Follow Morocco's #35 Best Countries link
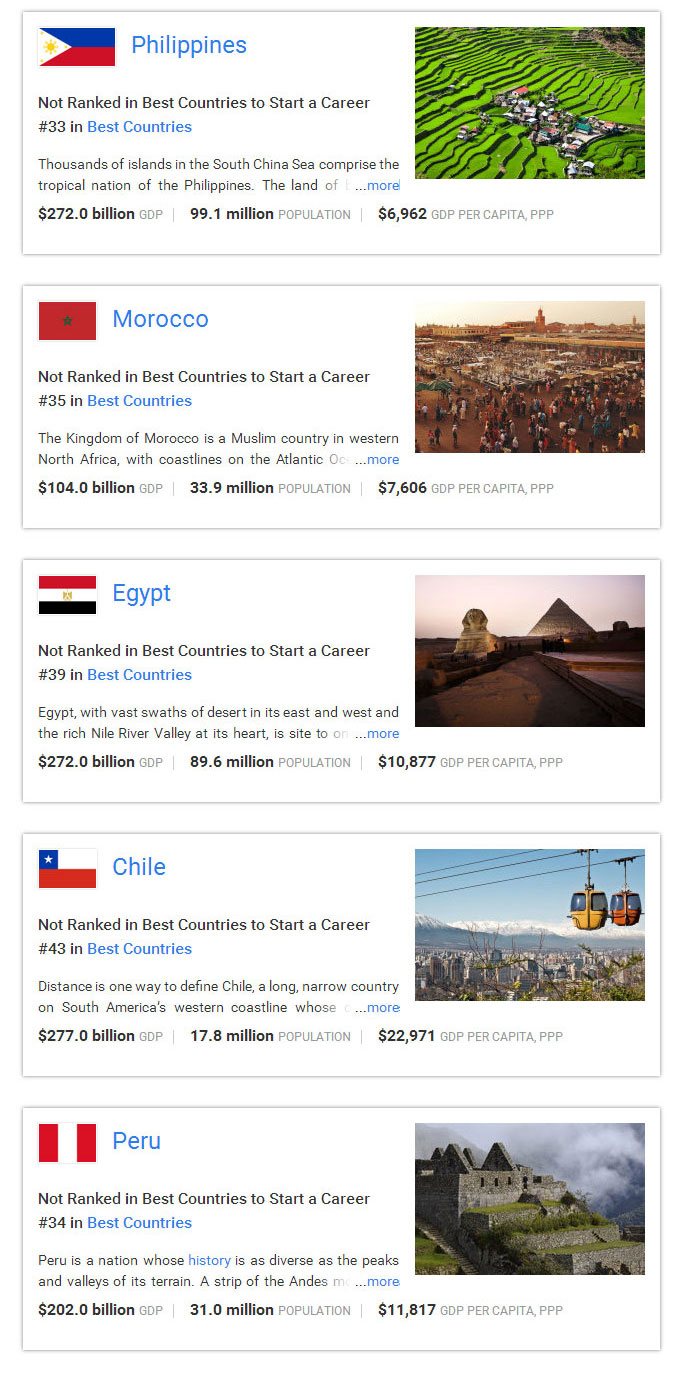The image size is (686, 1380). [x=139, y=401]
